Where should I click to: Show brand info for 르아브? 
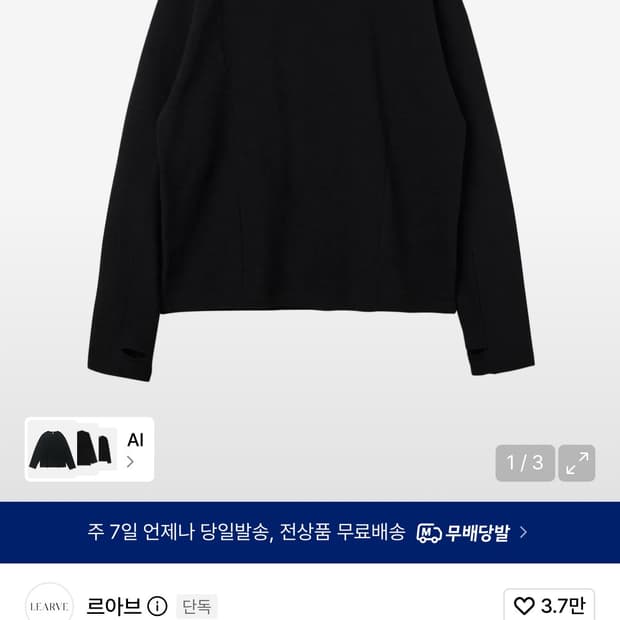[157, 606]
